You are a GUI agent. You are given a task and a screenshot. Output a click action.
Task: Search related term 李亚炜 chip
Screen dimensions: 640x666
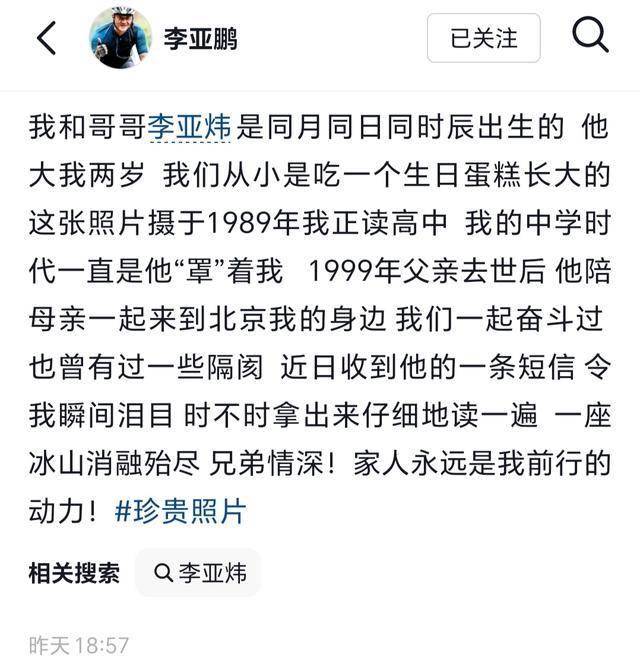click(198, 573)
